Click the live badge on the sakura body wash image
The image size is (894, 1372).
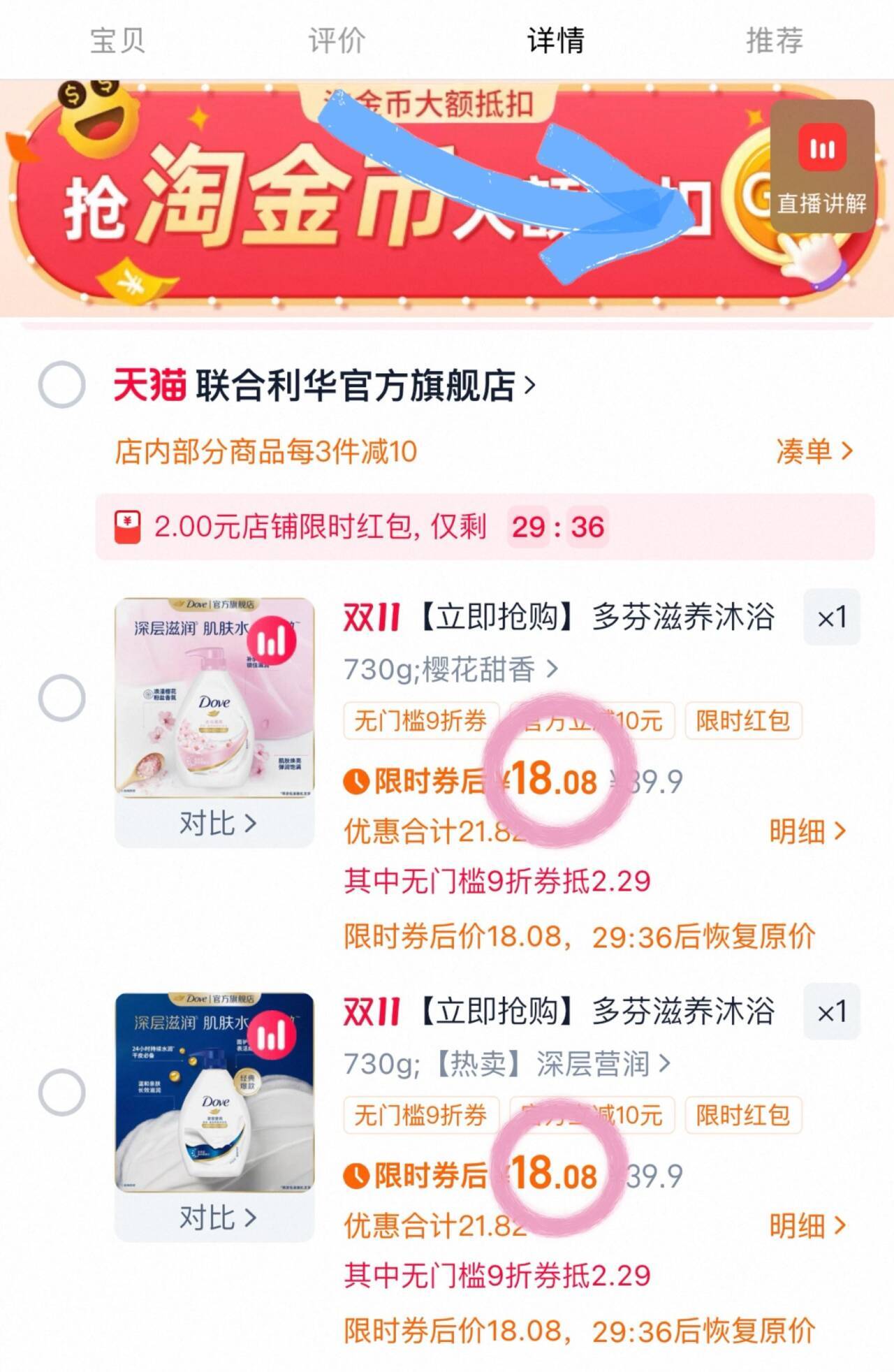(272, 638)
